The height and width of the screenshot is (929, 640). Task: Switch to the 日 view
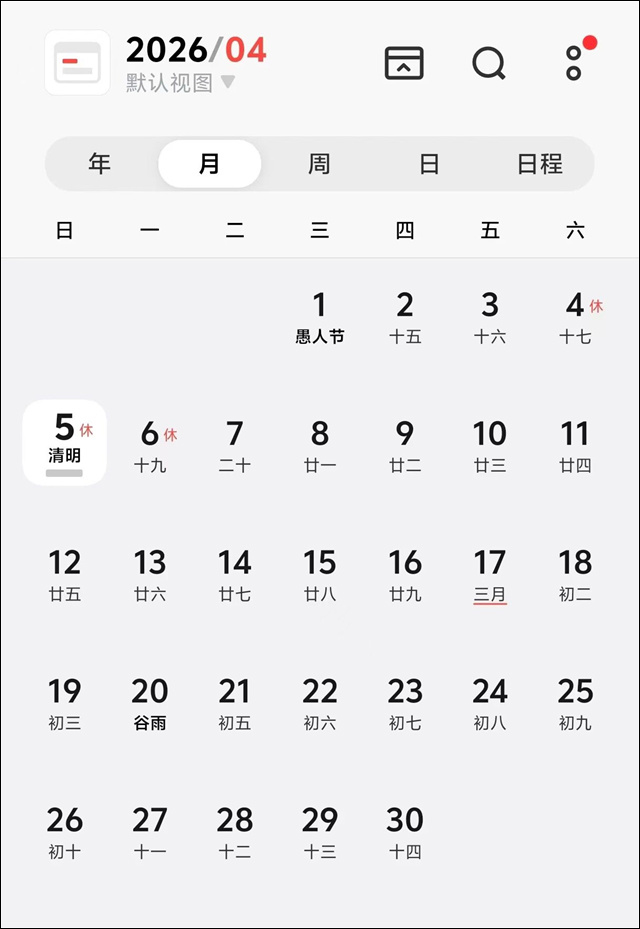point(429,164)
